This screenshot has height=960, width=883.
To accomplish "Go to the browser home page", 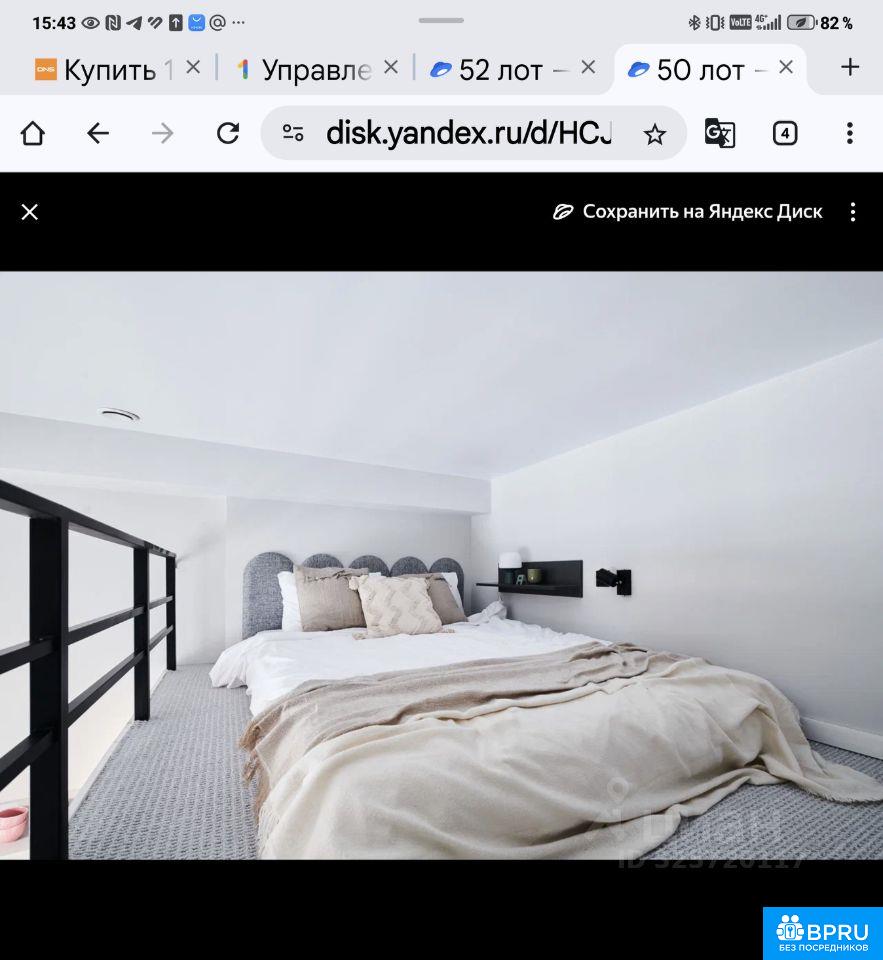I will [33, 133].
